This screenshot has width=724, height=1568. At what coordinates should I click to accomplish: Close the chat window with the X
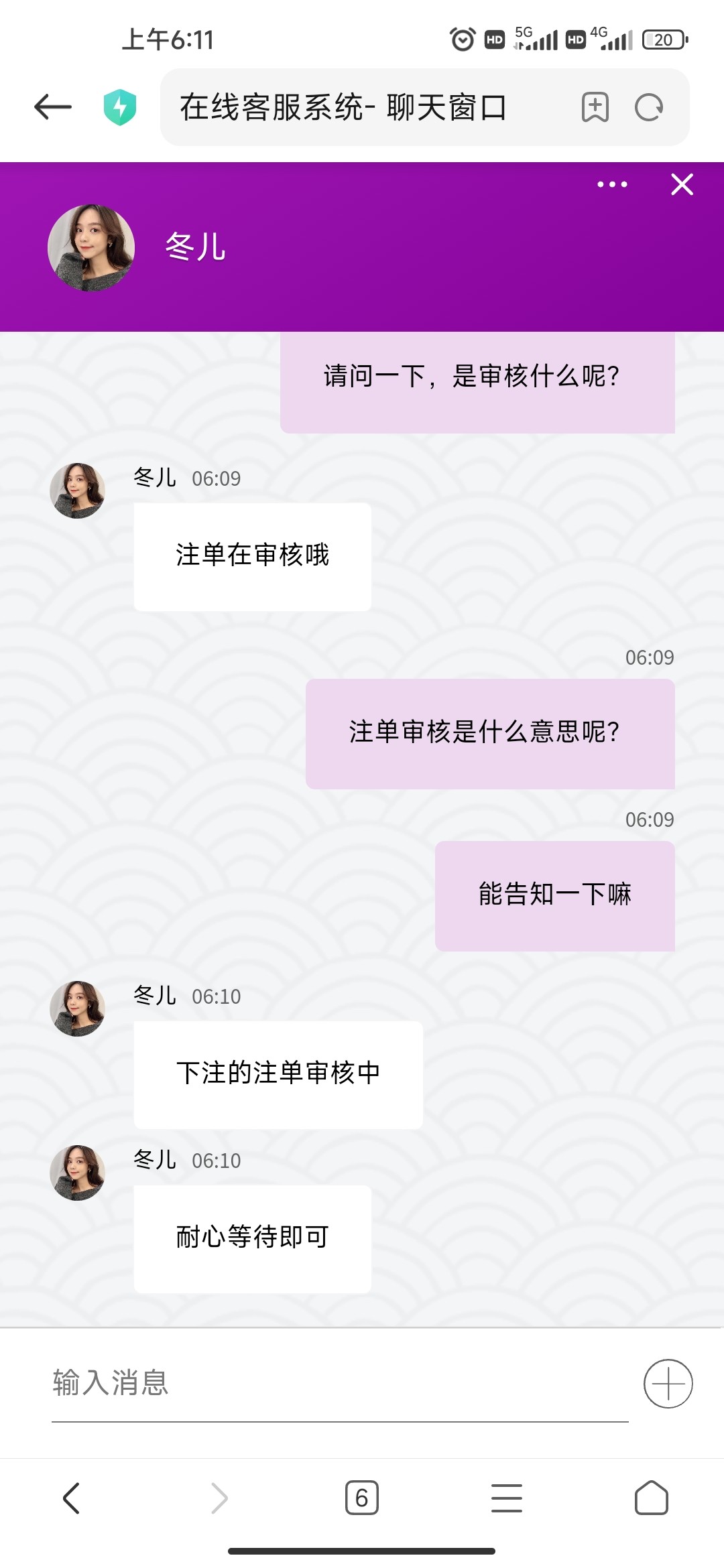[x=681, y=185]
